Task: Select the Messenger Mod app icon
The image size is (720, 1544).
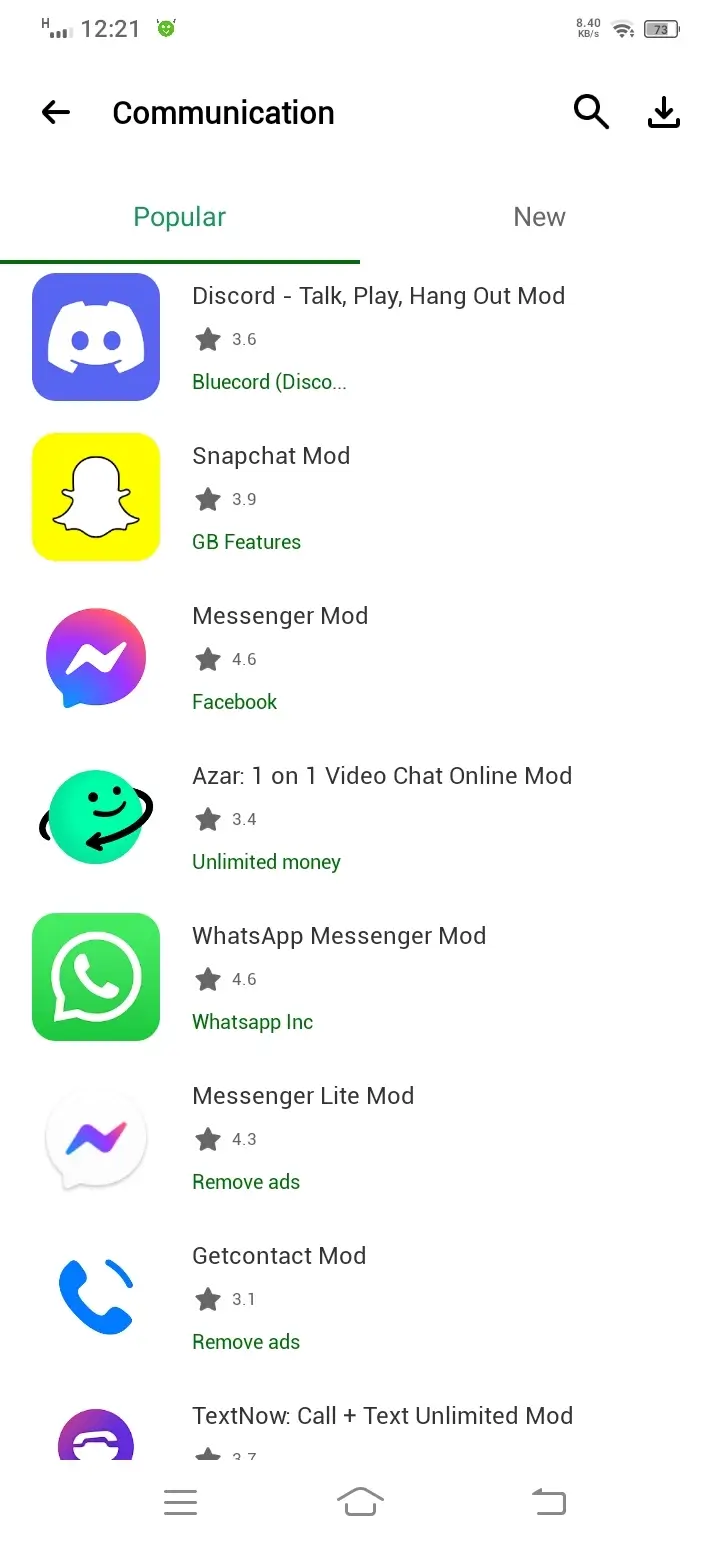Action: tap(95, 657)
